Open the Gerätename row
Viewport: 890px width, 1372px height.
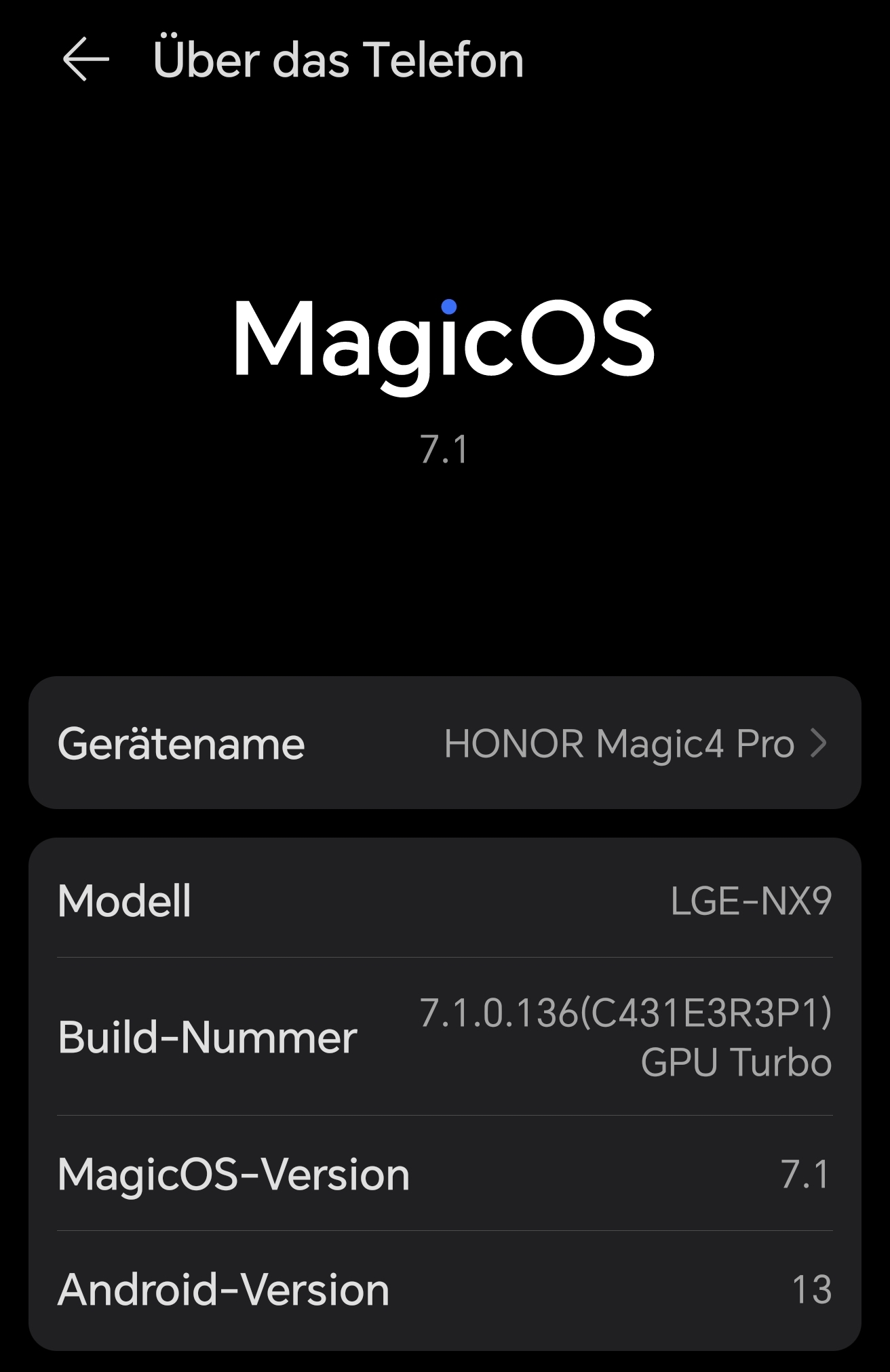444,743
